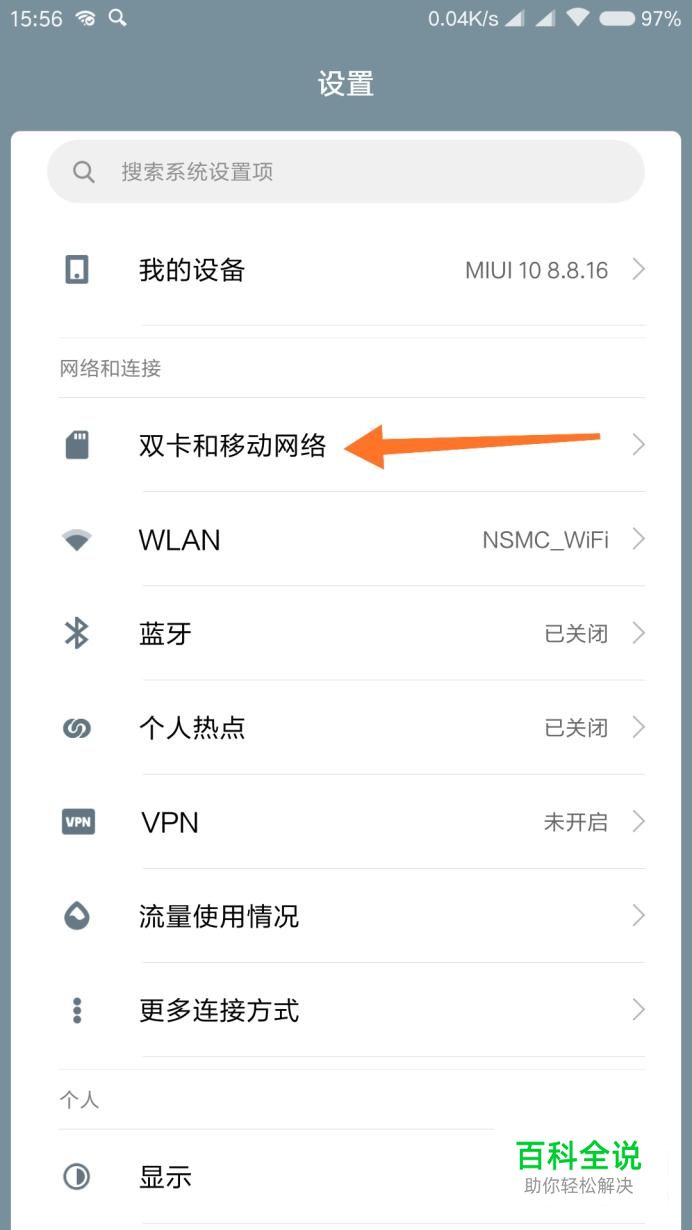The height and width of the screenshot is (1230, 692).
Task: Open 我的设备 device info
Action: coord(345,270)
